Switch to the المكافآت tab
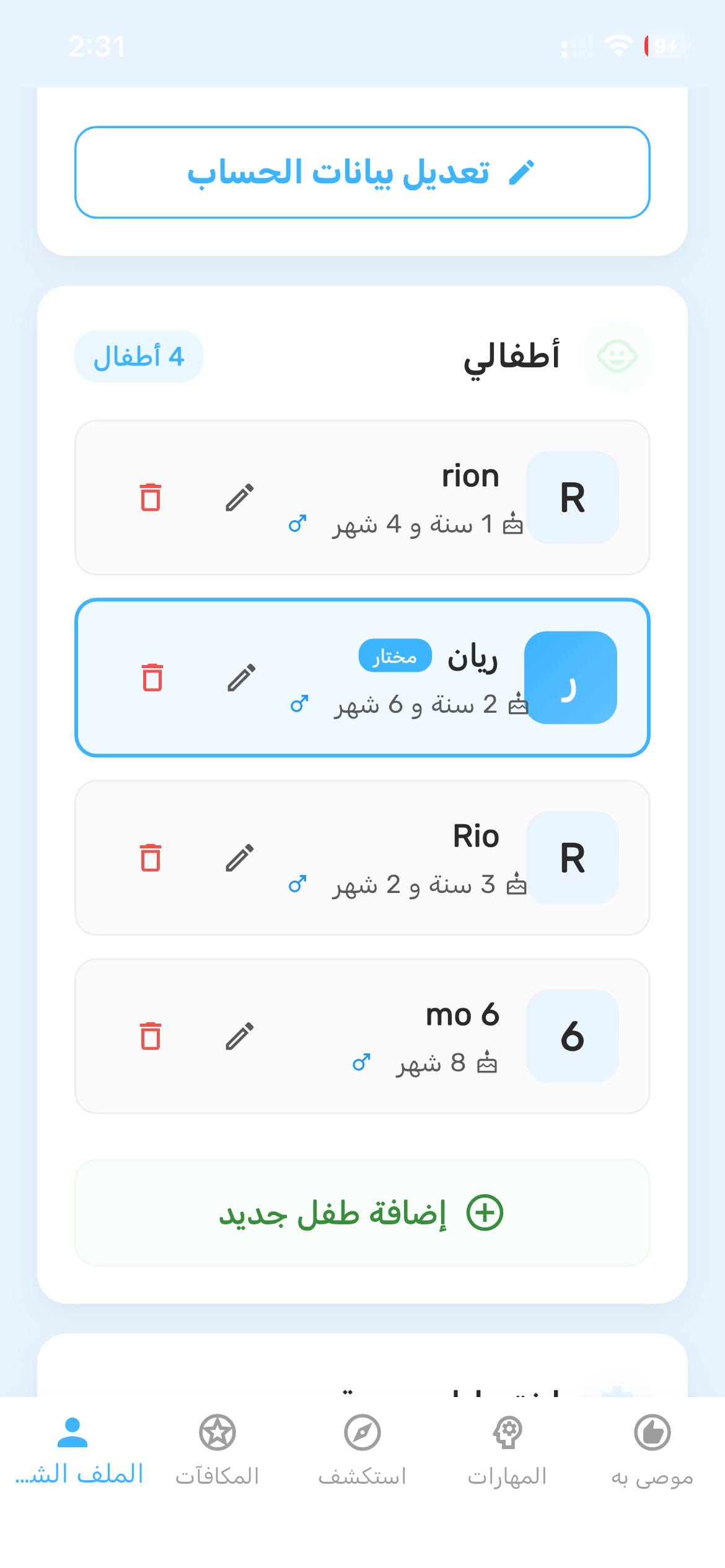This screenshot has height=1568, width=725. tap(217, 1449)
